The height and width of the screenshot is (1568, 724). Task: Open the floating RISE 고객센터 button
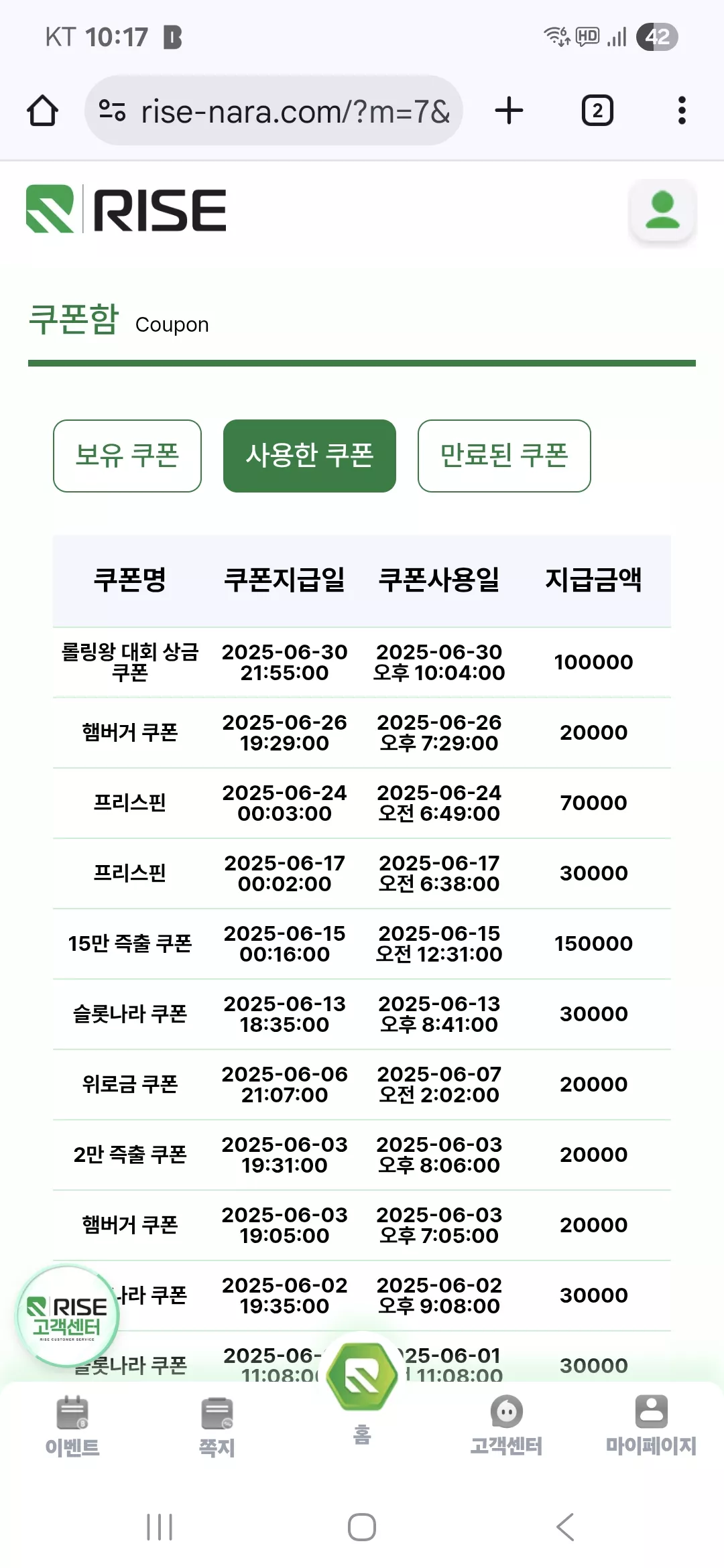coord(68,1316)
